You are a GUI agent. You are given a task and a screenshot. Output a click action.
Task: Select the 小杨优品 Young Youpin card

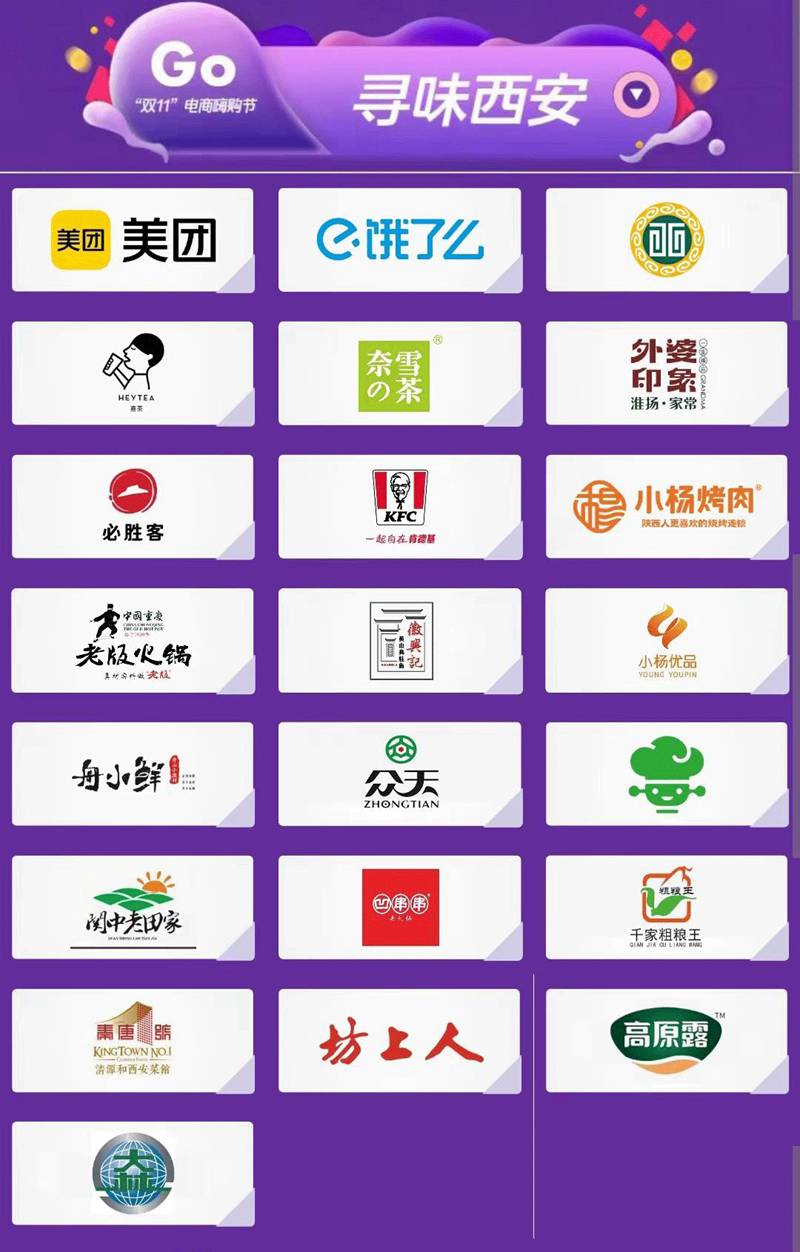[x=667, y=640]
